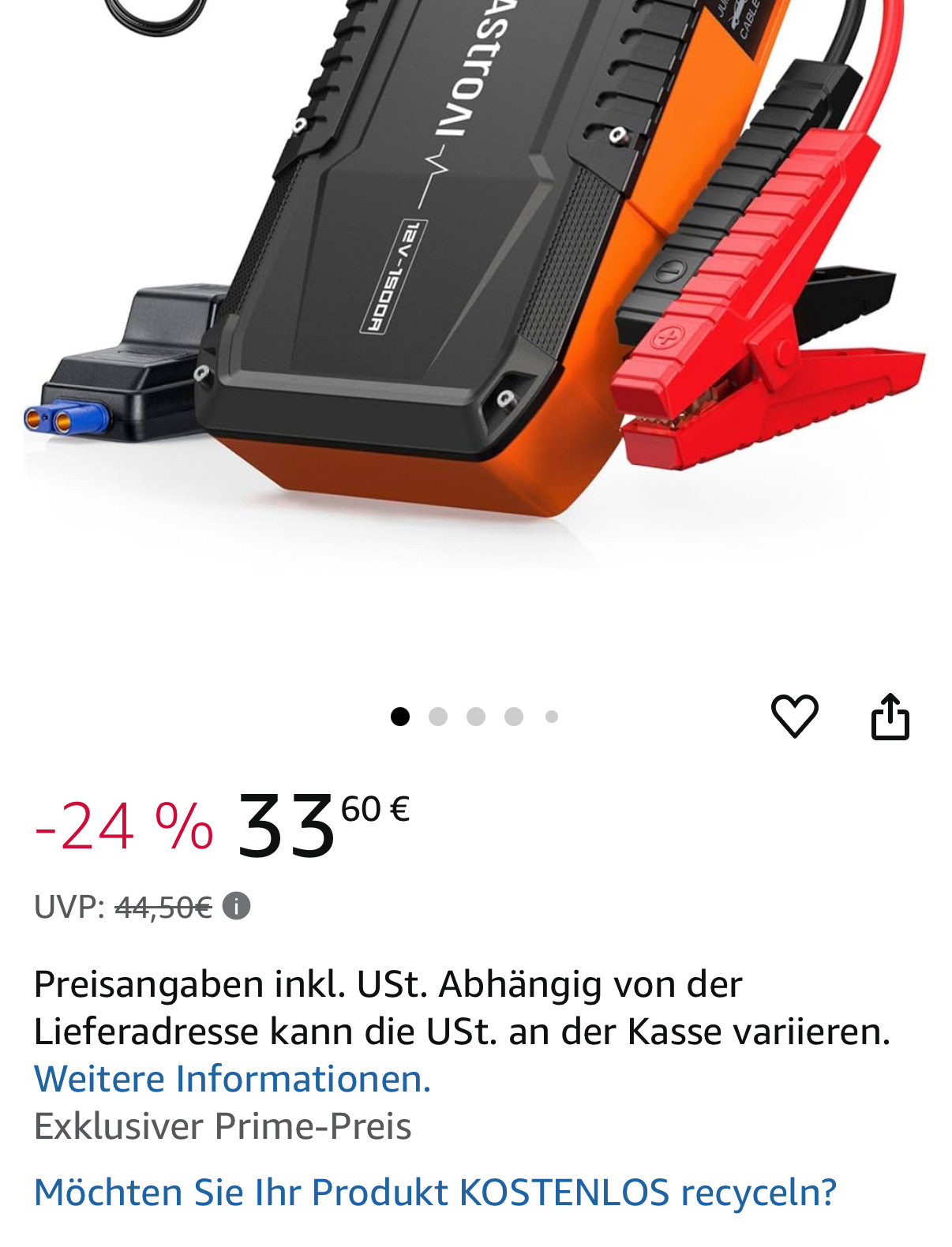Image resolution: width=952 pixels, height=1247 pixels.
Task: Select the second image indicator dot
Action: (438, 717)
